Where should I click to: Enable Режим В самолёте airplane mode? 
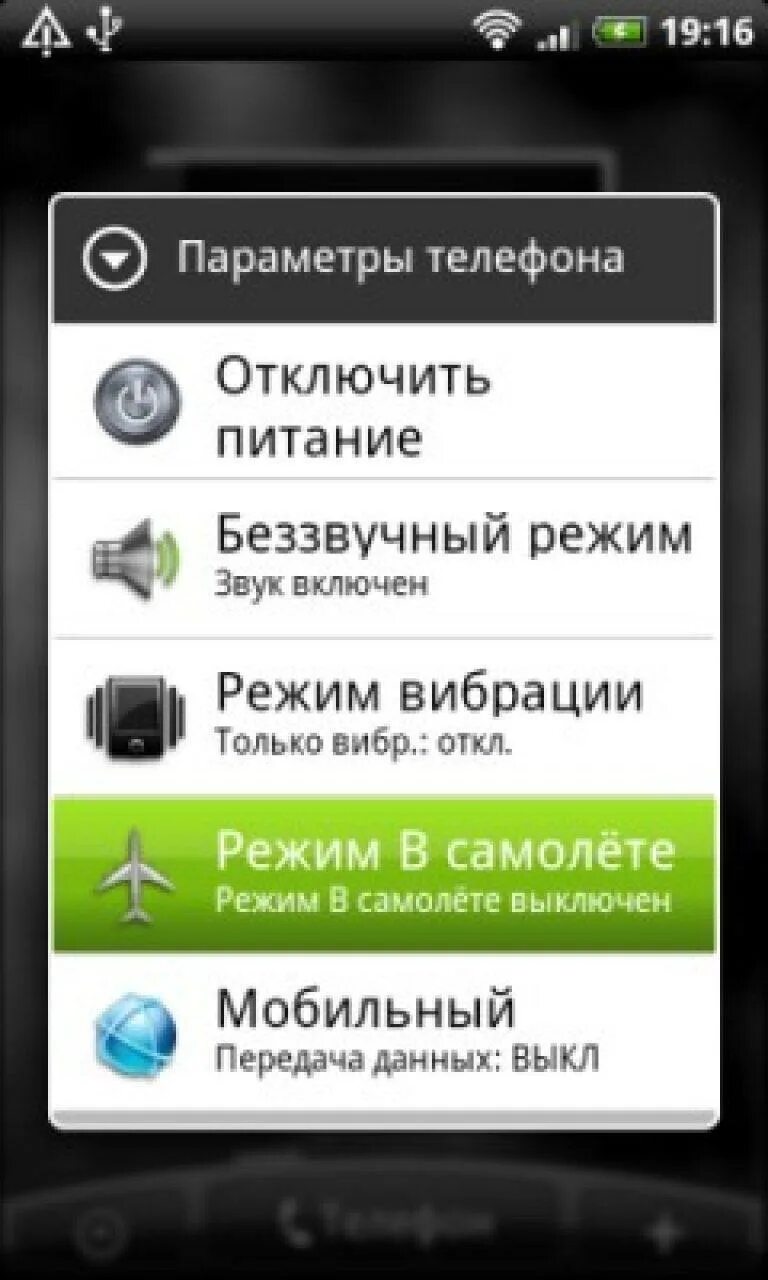click(384, 875)
